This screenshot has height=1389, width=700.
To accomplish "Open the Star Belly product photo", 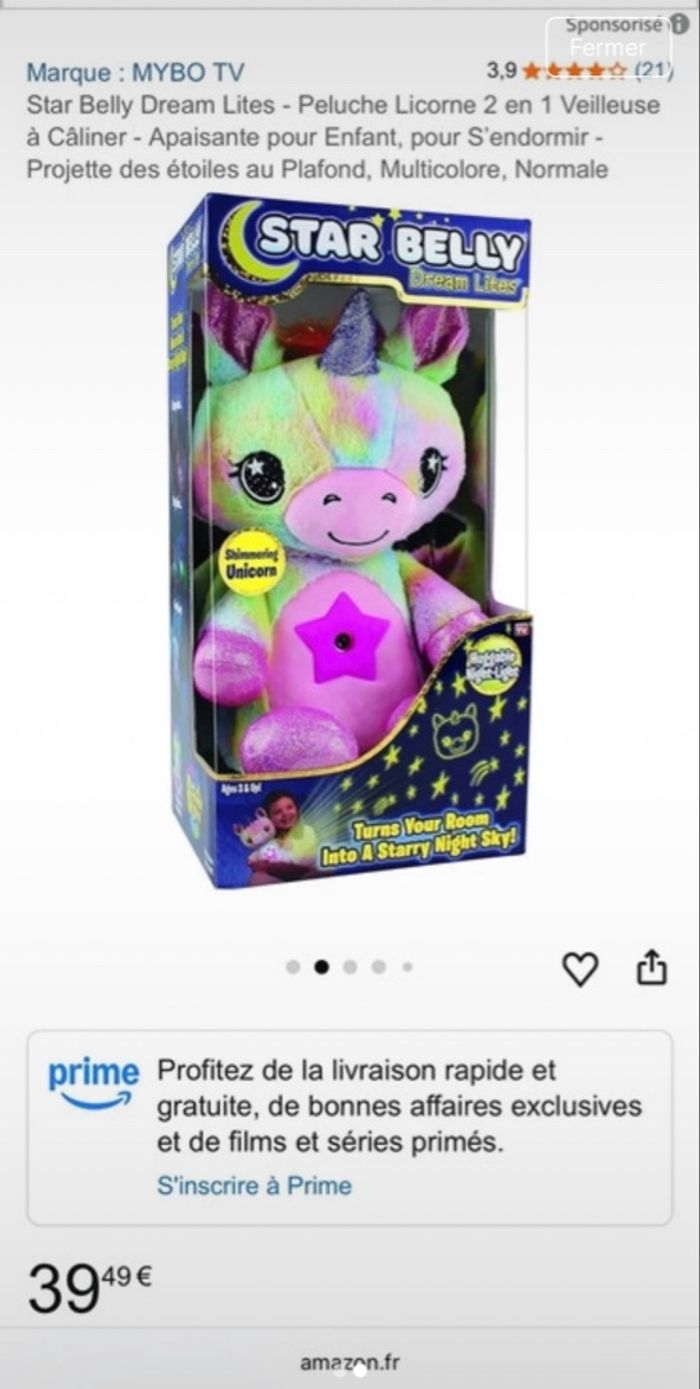I will click(x=350, y=540).
